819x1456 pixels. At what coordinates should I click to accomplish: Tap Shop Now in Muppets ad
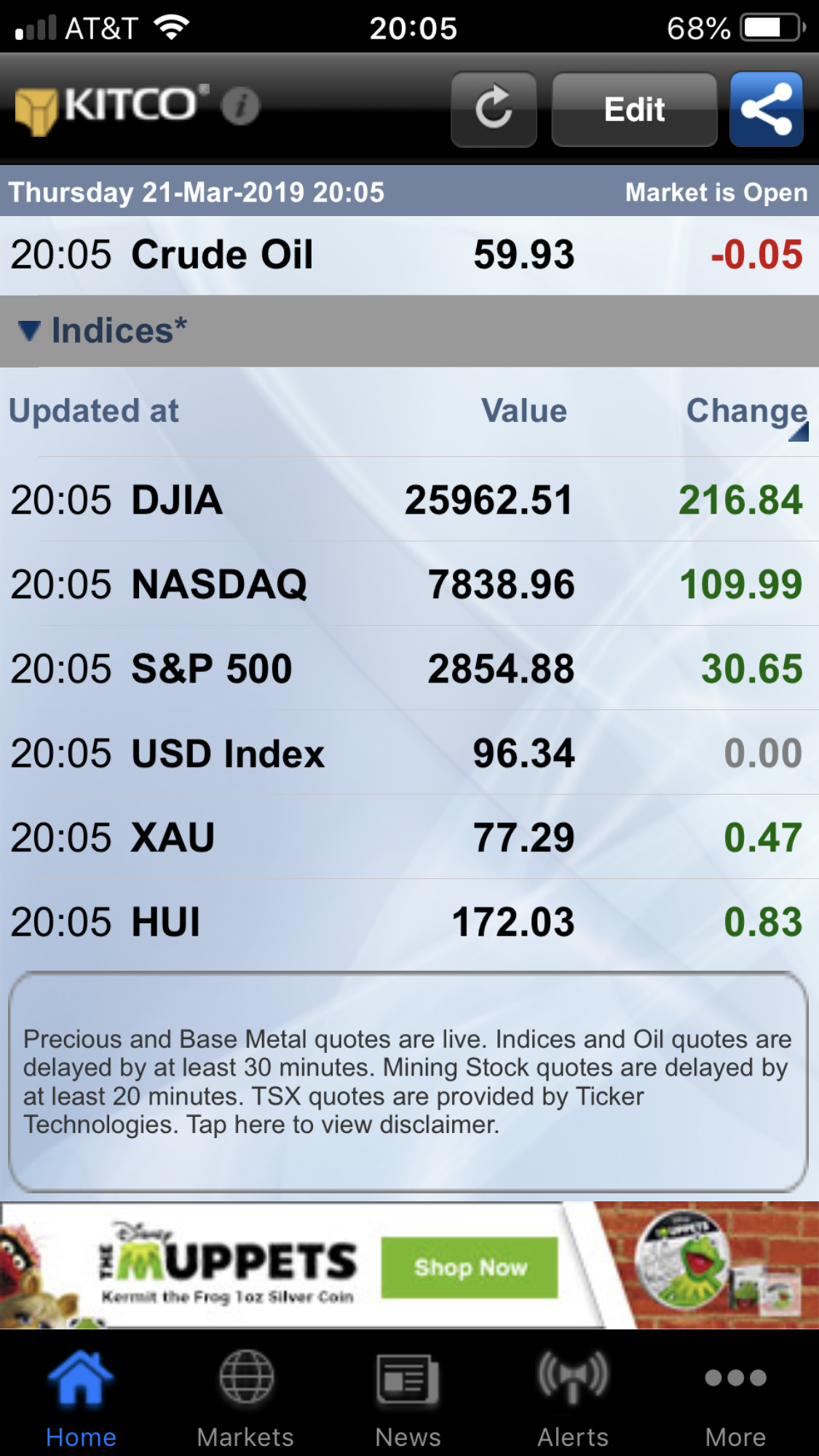tap(470, 1268)
